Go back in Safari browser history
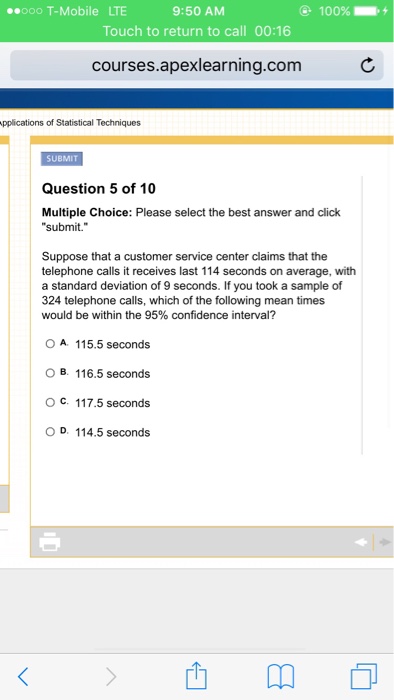 click(23, 676)
